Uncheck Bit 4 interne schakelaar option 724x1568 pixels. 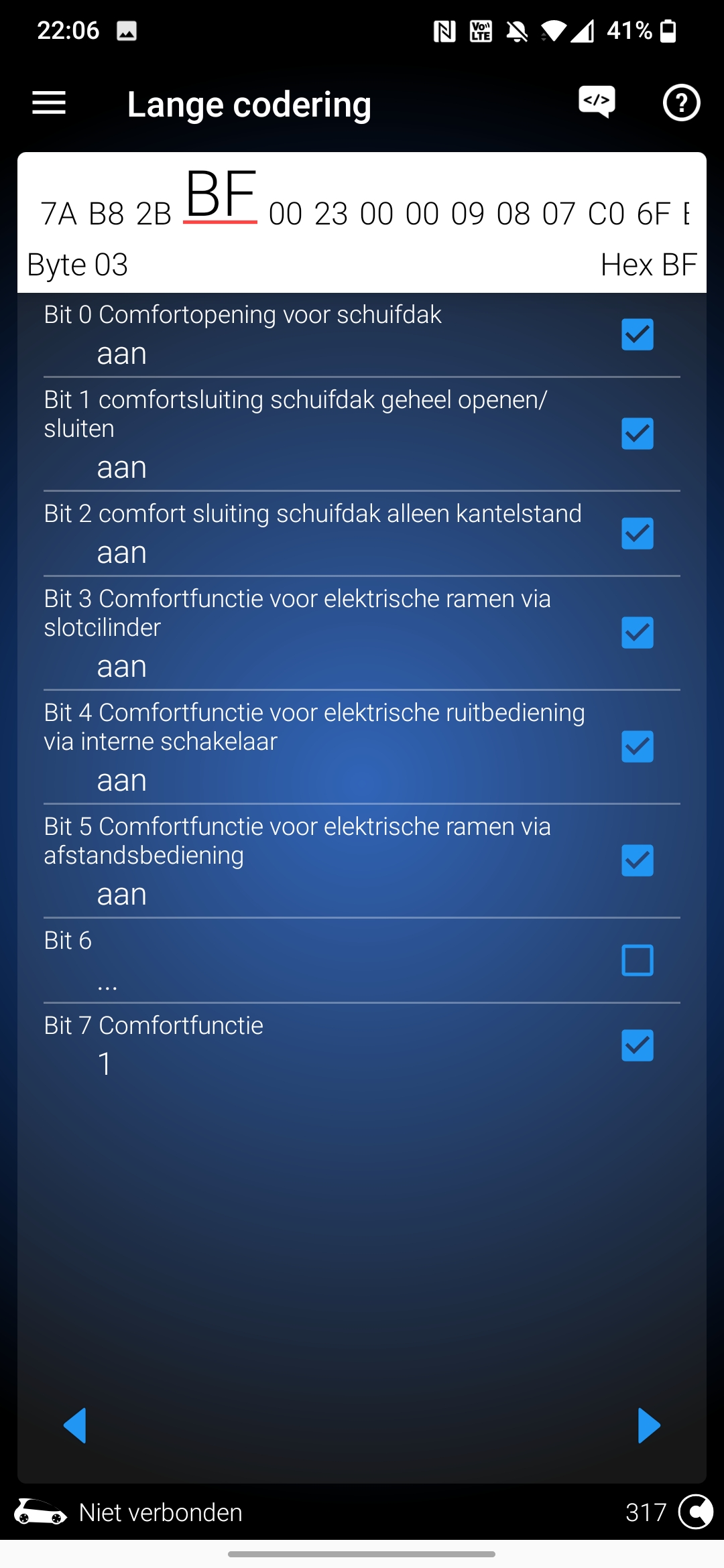[637, 746]
